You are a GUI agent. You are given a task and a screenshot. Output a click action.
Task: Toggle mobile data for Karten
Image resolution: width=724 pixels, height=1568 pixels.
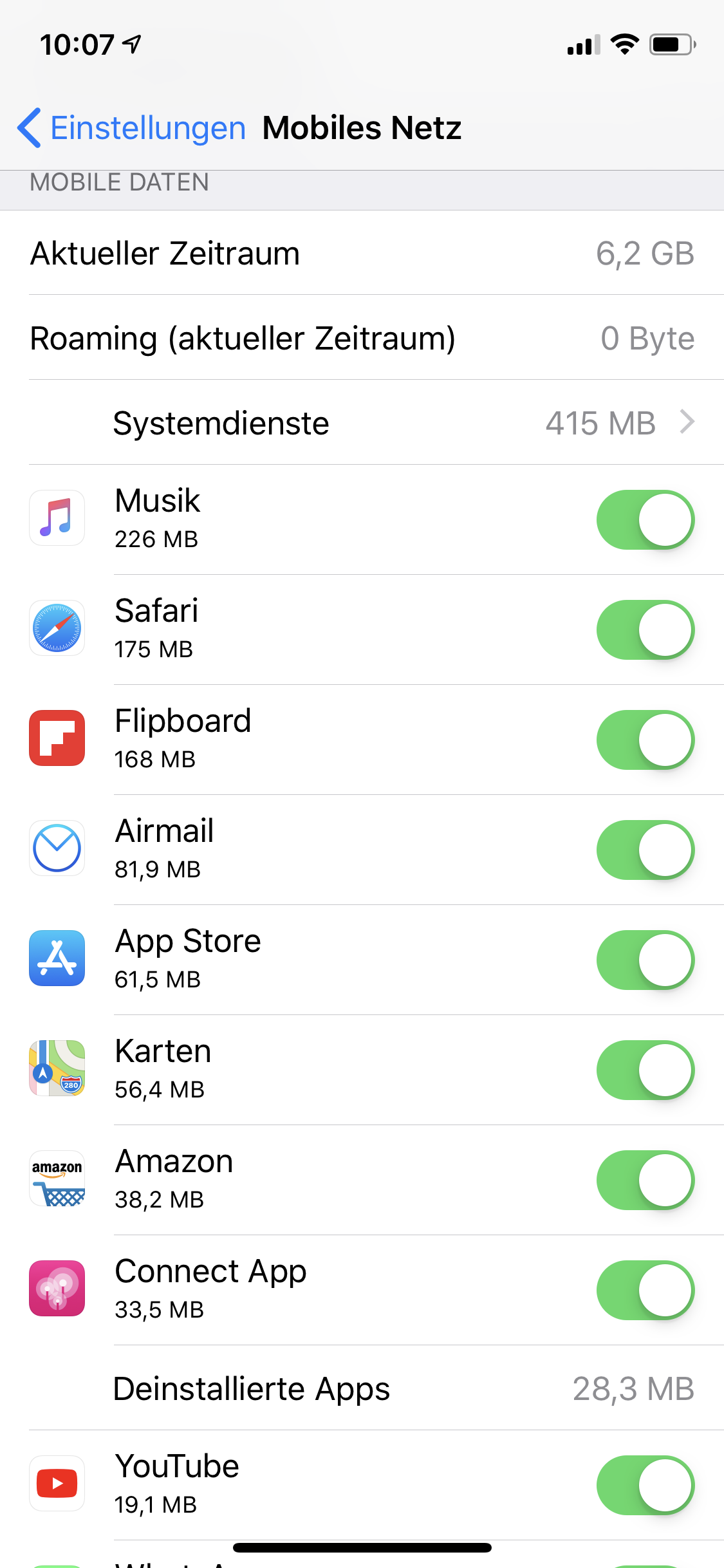point(645,1070)
